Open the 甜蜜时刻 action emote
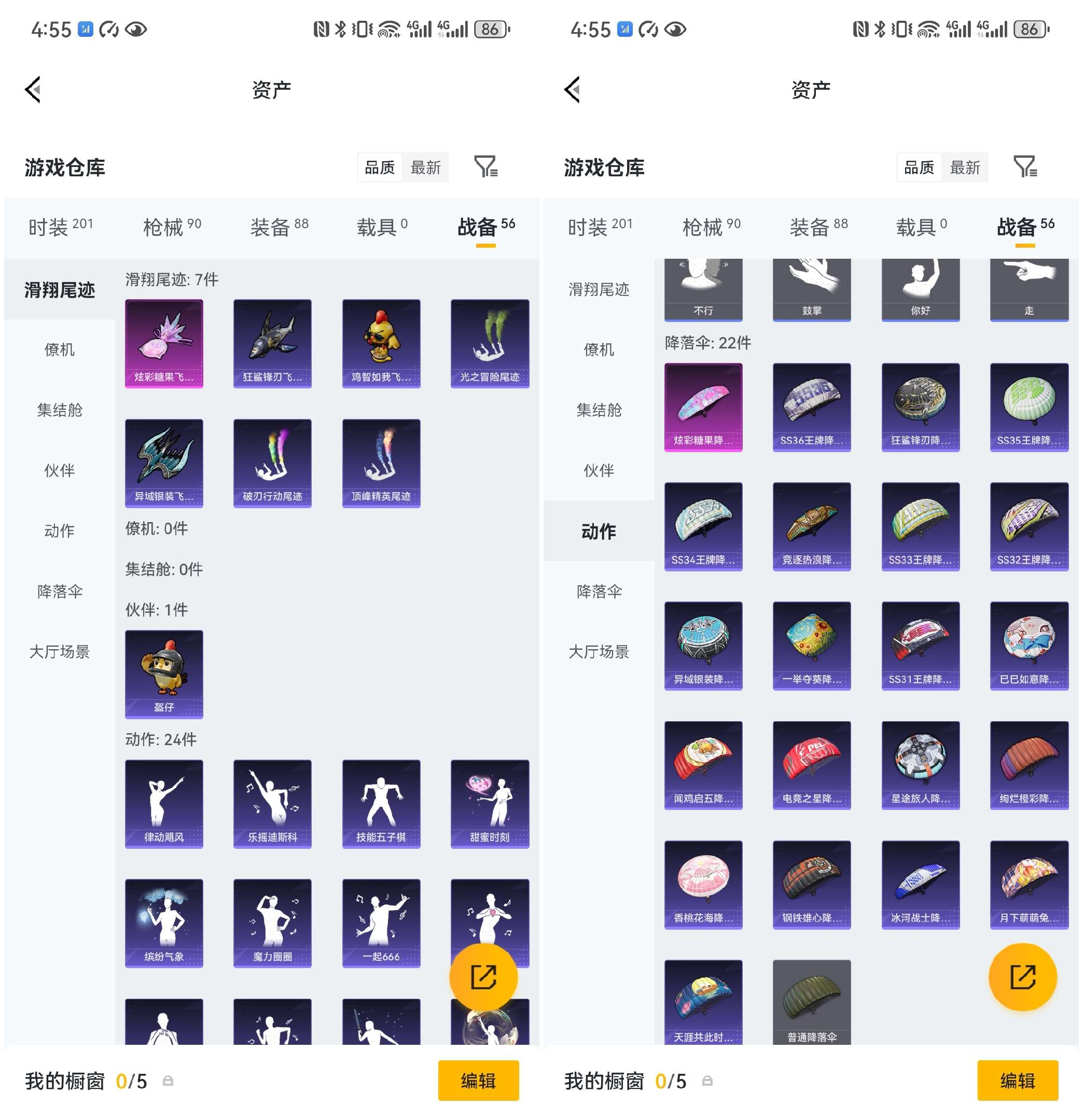The image size is (1083, 1120). [490, 803]
